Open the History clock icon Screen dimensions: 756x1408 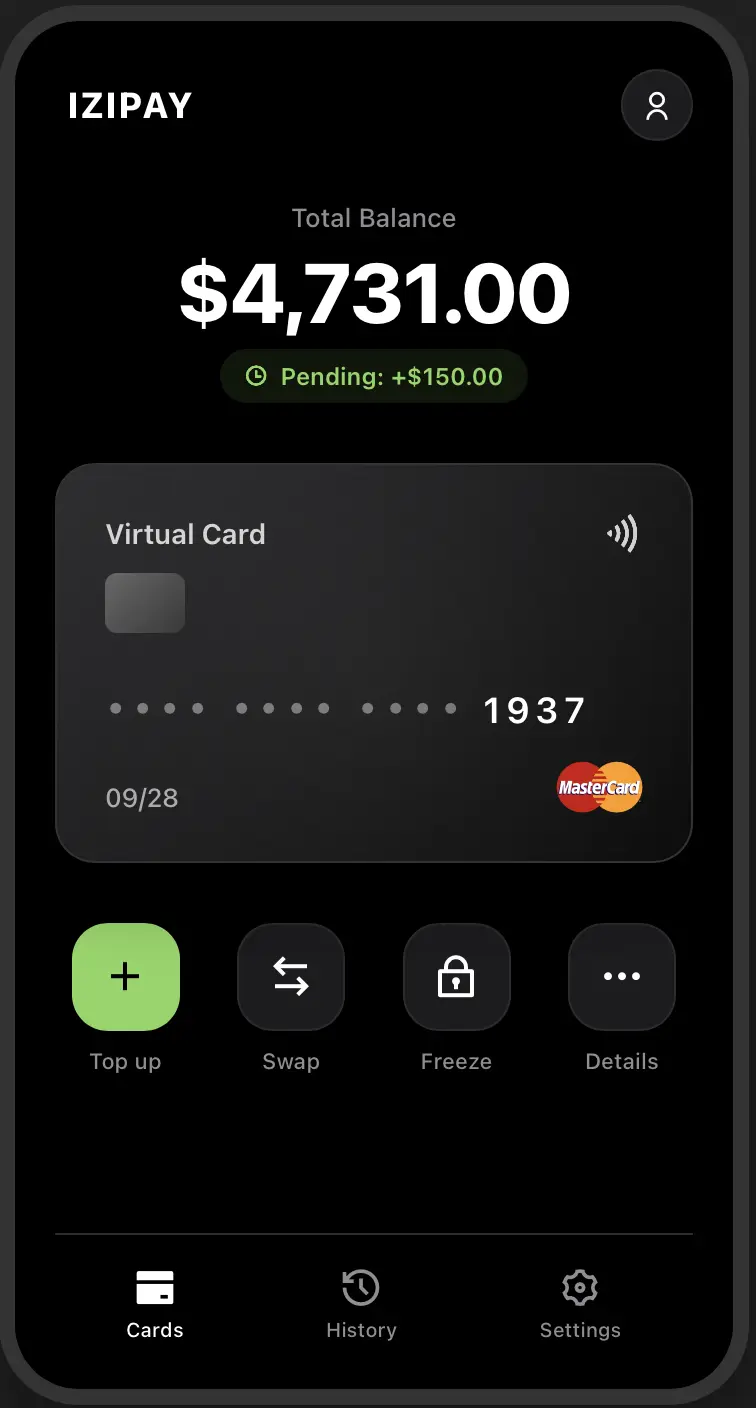pyautogui.click(x=361, y=1287)
